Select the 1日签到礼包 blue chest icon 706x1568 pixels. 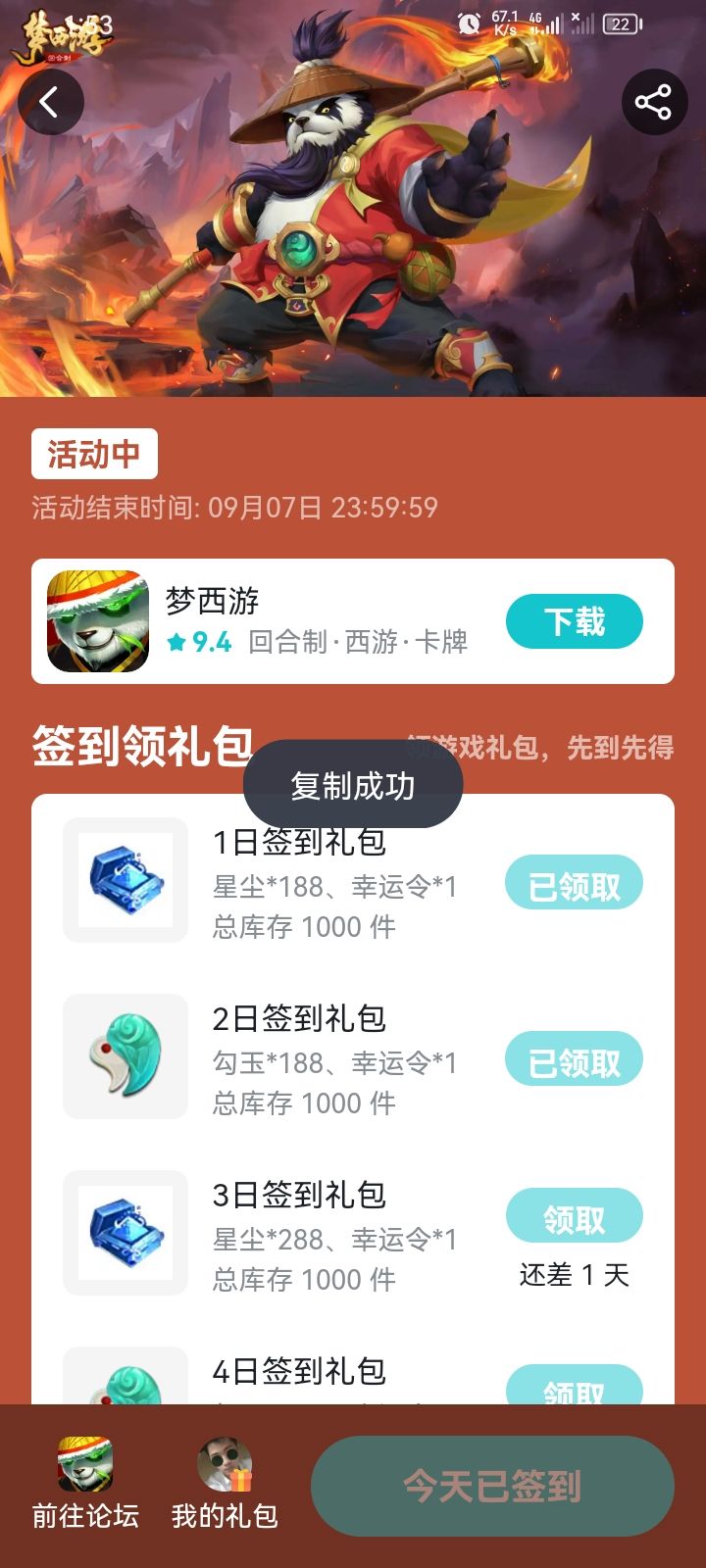pos(125,880)
